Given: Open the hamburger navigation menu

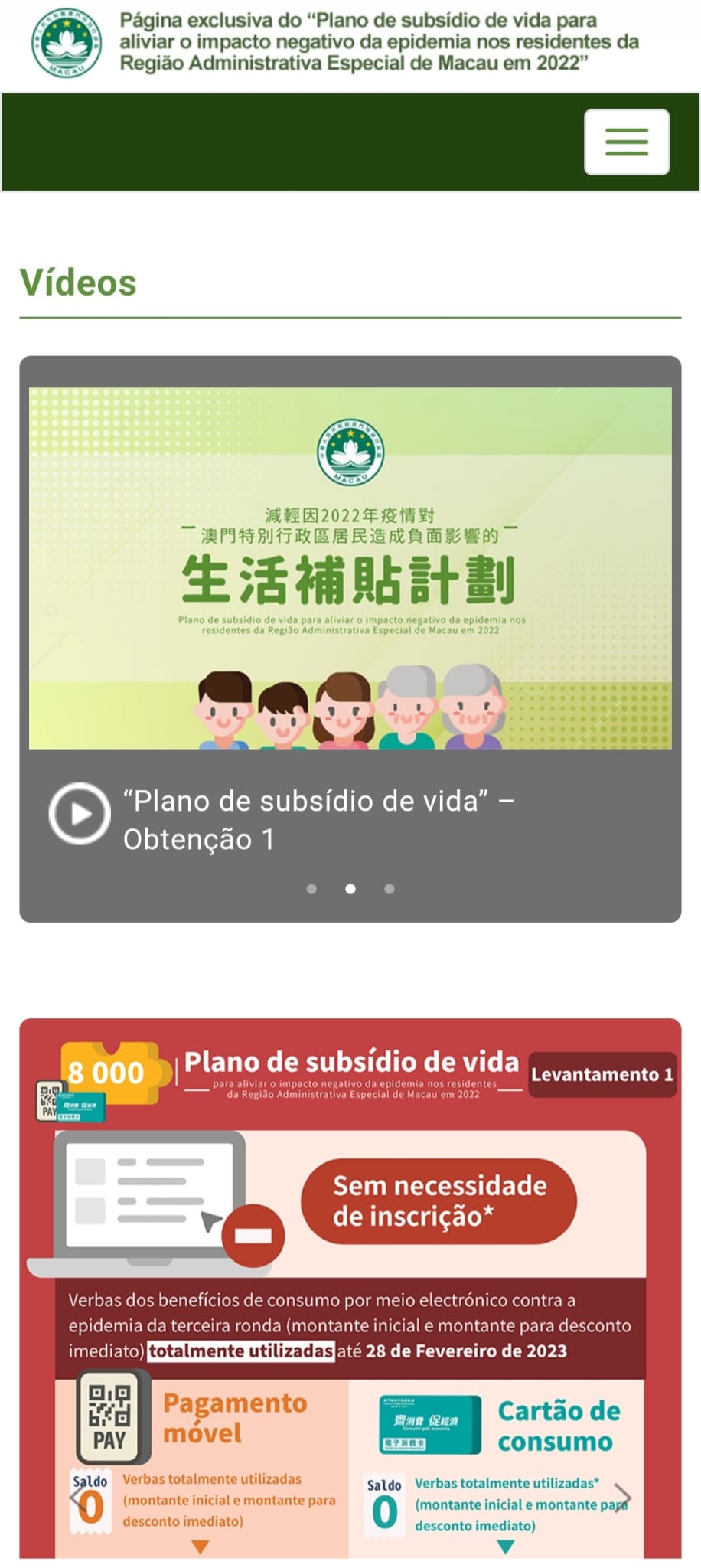Looking at the screenshot, I should (626, 142).
